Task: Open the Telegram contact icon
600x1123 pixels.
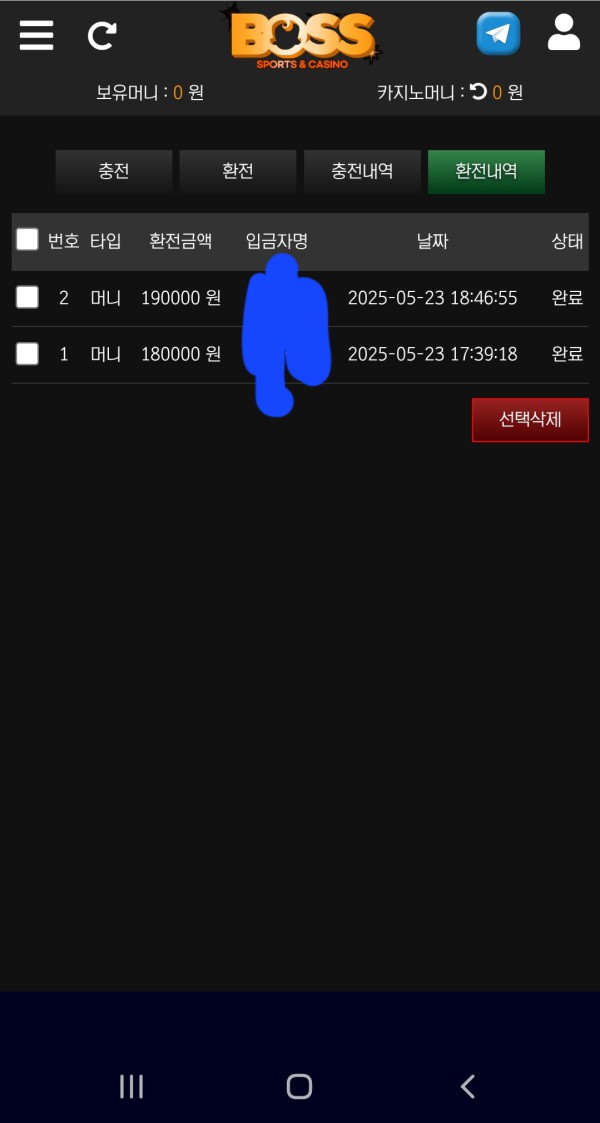Action: coord(498,34)
